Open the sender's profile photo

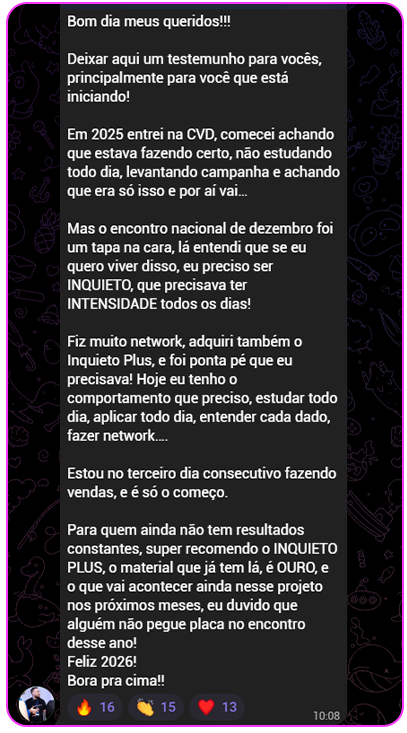point(36,704)
